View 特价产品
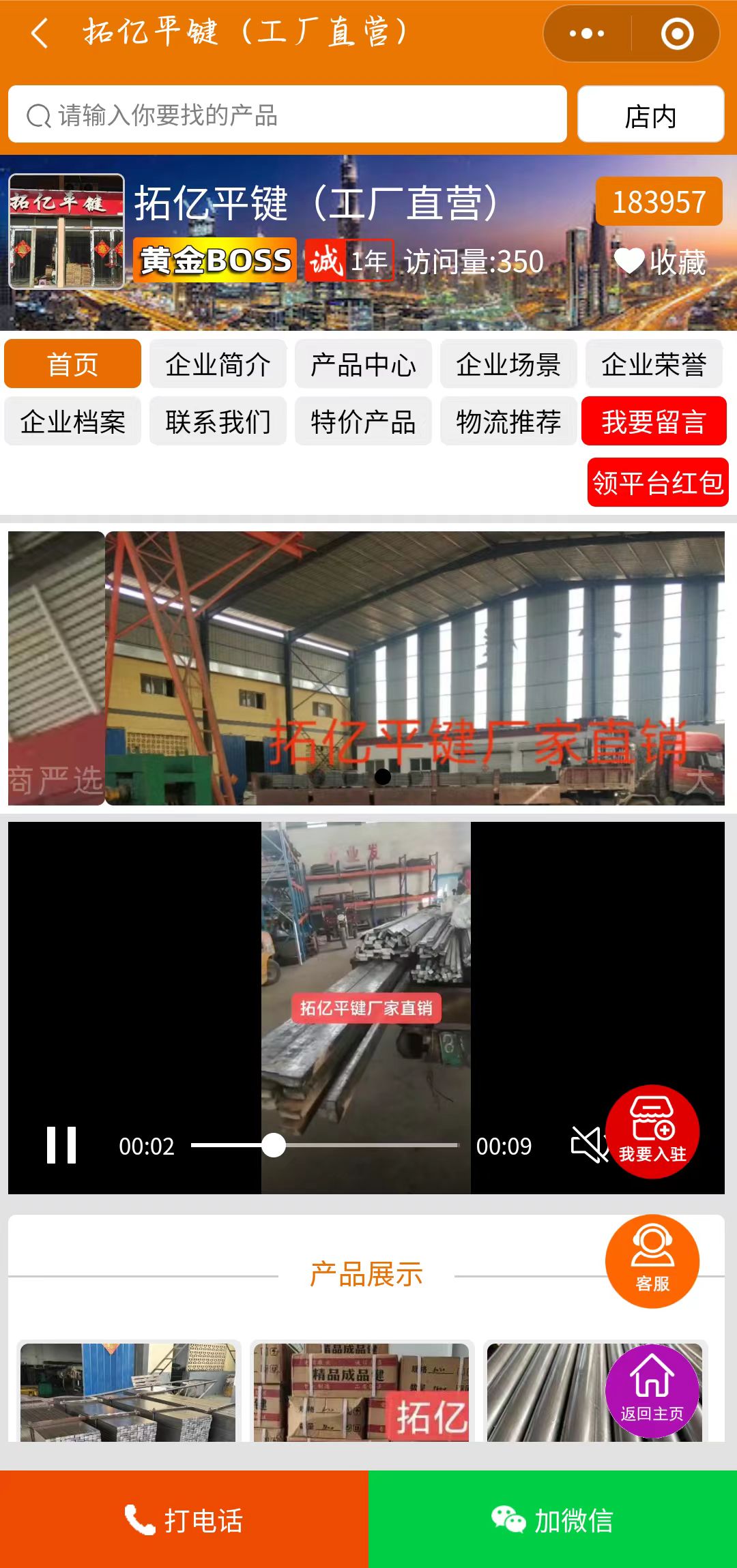 click(x=363, y=421)
